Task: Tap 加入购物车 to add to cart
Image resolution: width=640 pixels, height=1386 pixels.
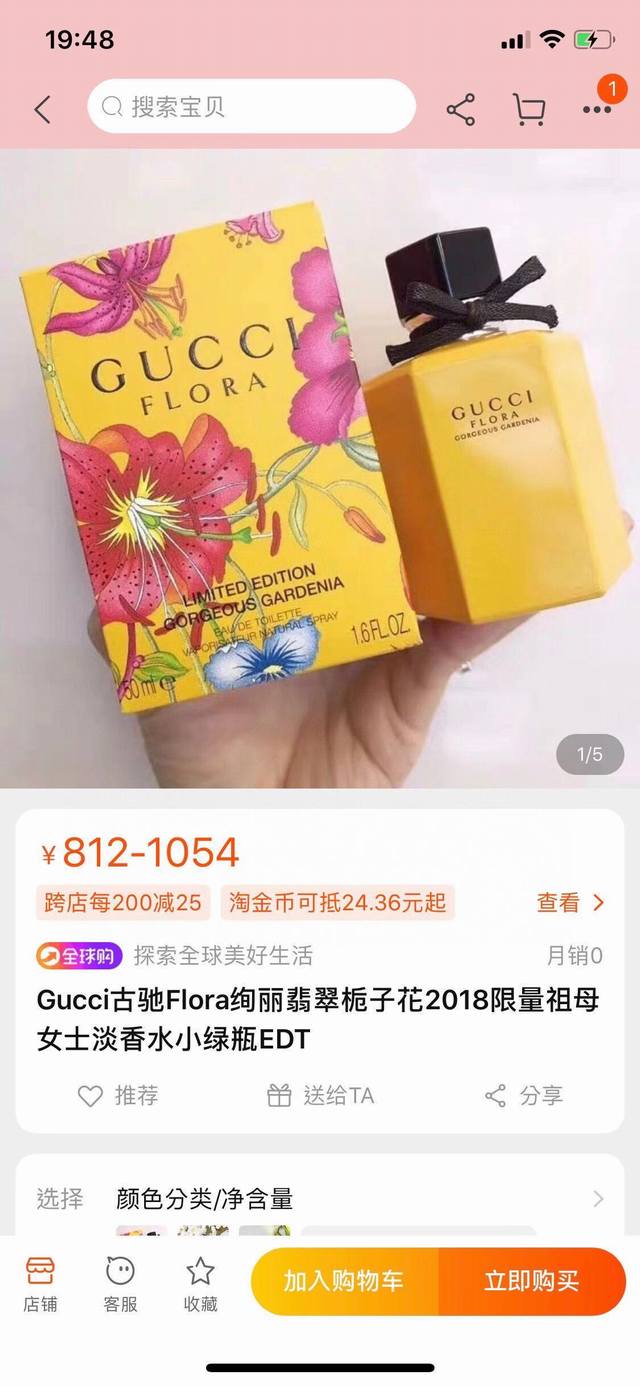Action: coord(344,1281)
